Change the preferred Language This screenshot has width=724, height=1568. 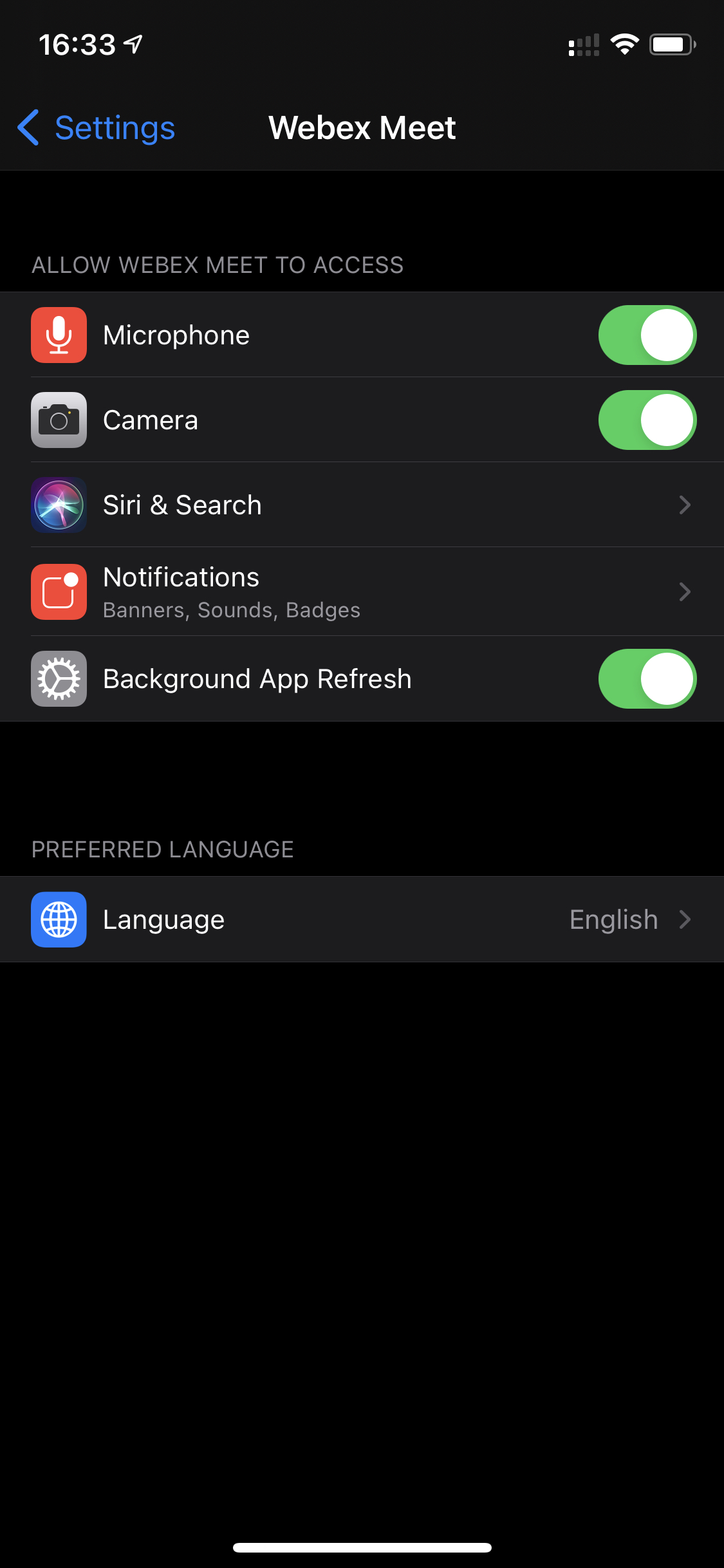362,920
